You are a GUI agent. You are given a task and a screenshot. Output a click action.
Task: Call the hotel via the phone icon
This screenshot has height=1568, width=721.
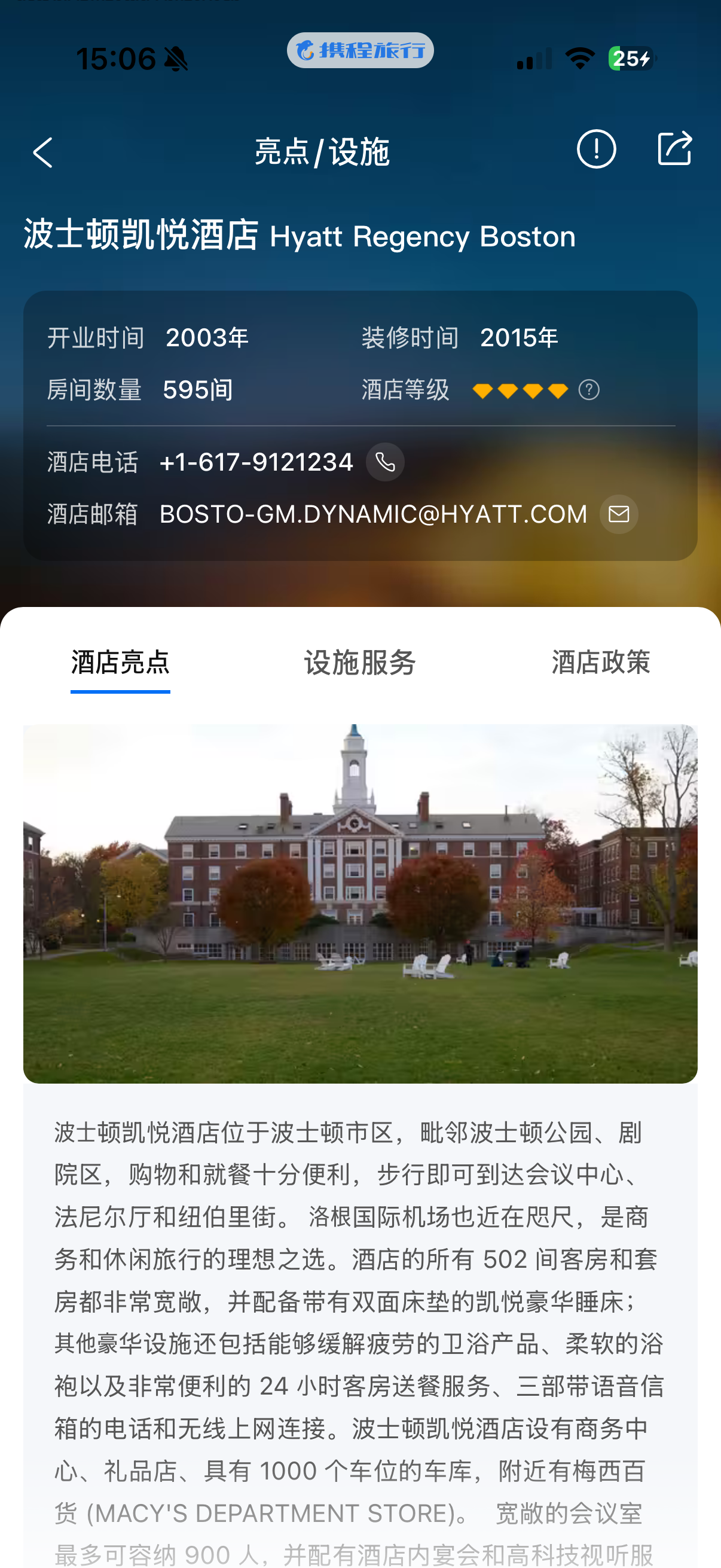pyautogui.click(x=384, y=462)
